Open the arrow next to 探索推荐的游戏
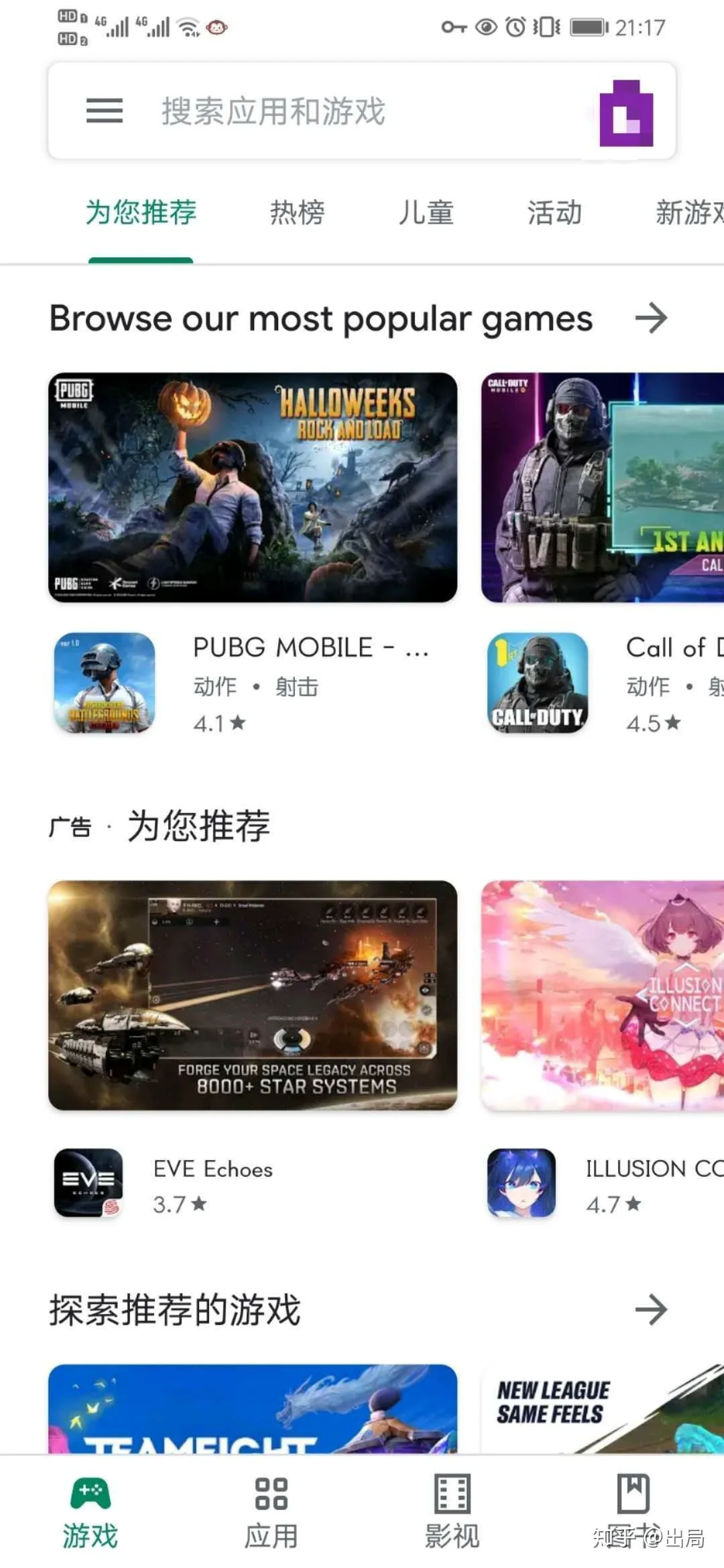This screenshot has width=724, height=1568. (x=651, y=1309)
